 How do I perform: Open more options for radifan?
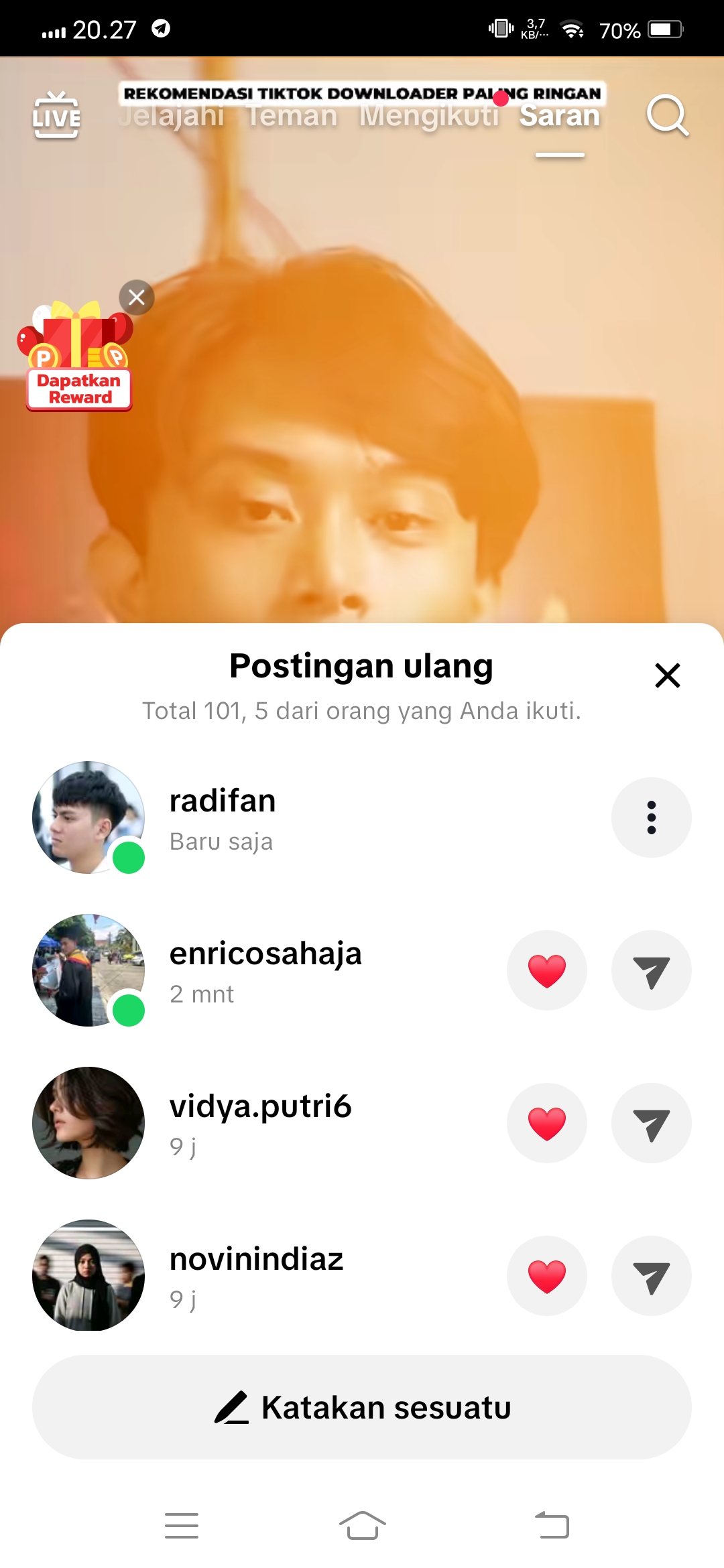pyautogui.click(x=651, y=818)
